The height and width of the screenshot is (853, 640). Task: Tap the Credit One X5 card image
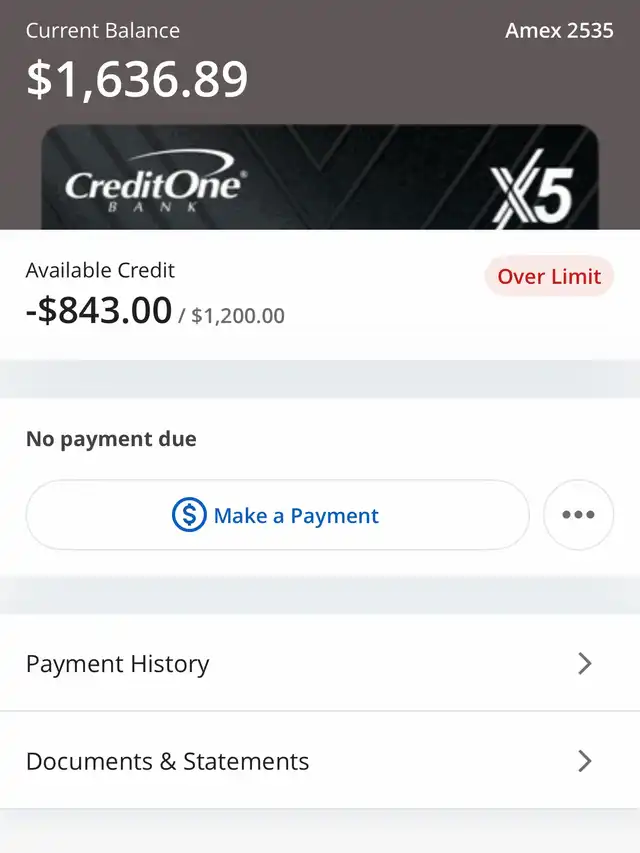pos(319,180)
